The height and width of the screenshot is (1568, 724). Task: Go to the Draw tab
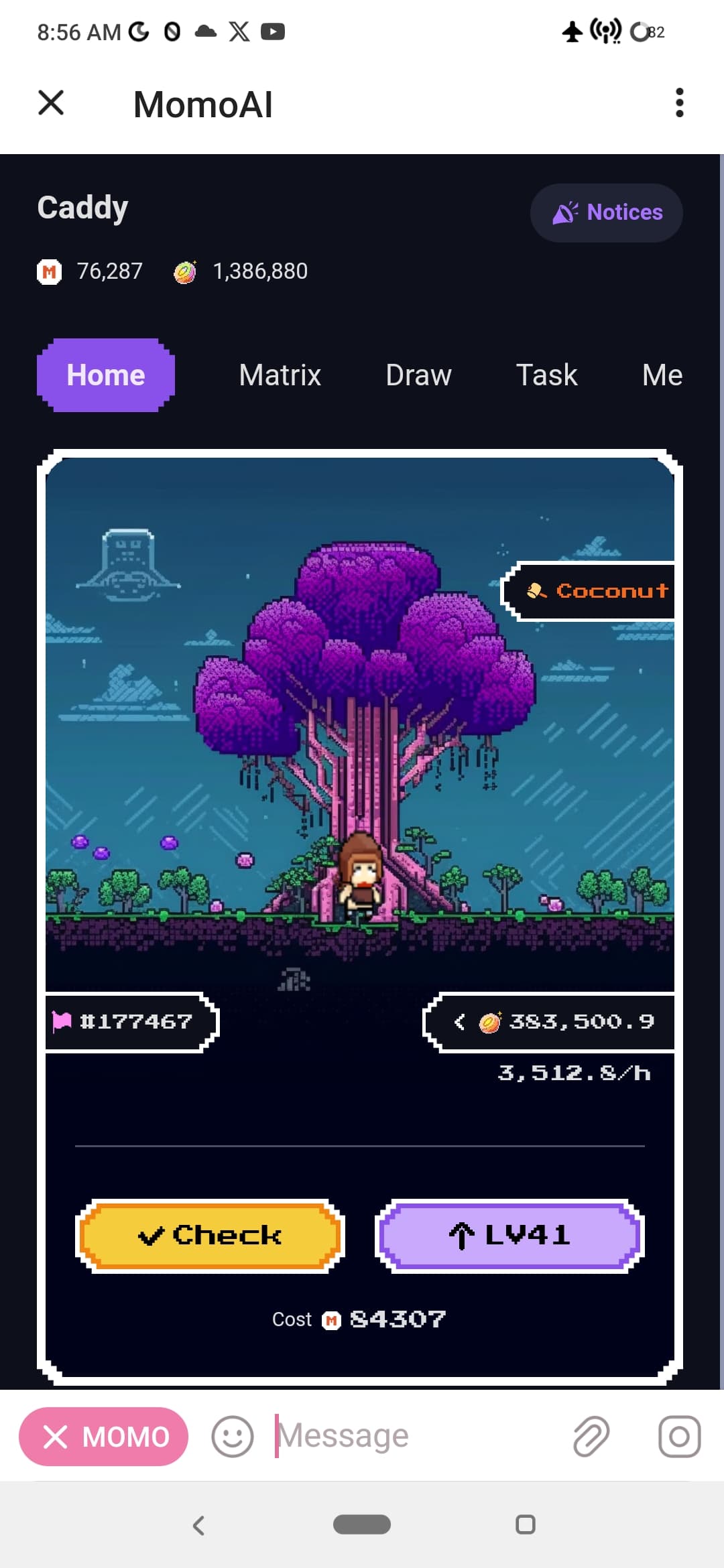point(419,375)
